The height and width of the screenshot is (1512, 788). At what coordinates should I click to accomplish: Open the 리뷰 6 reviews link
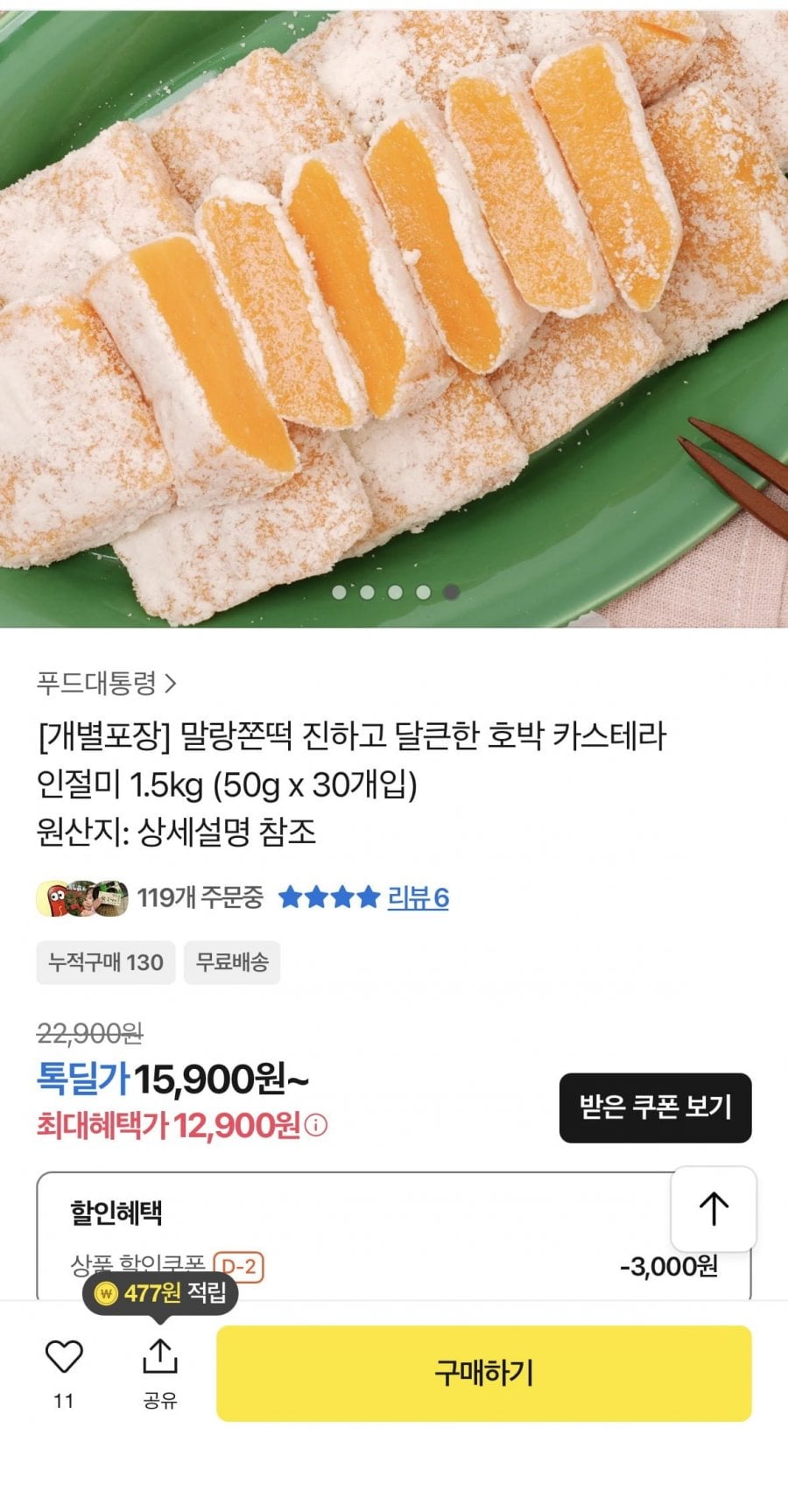click(x=418, y=897)
